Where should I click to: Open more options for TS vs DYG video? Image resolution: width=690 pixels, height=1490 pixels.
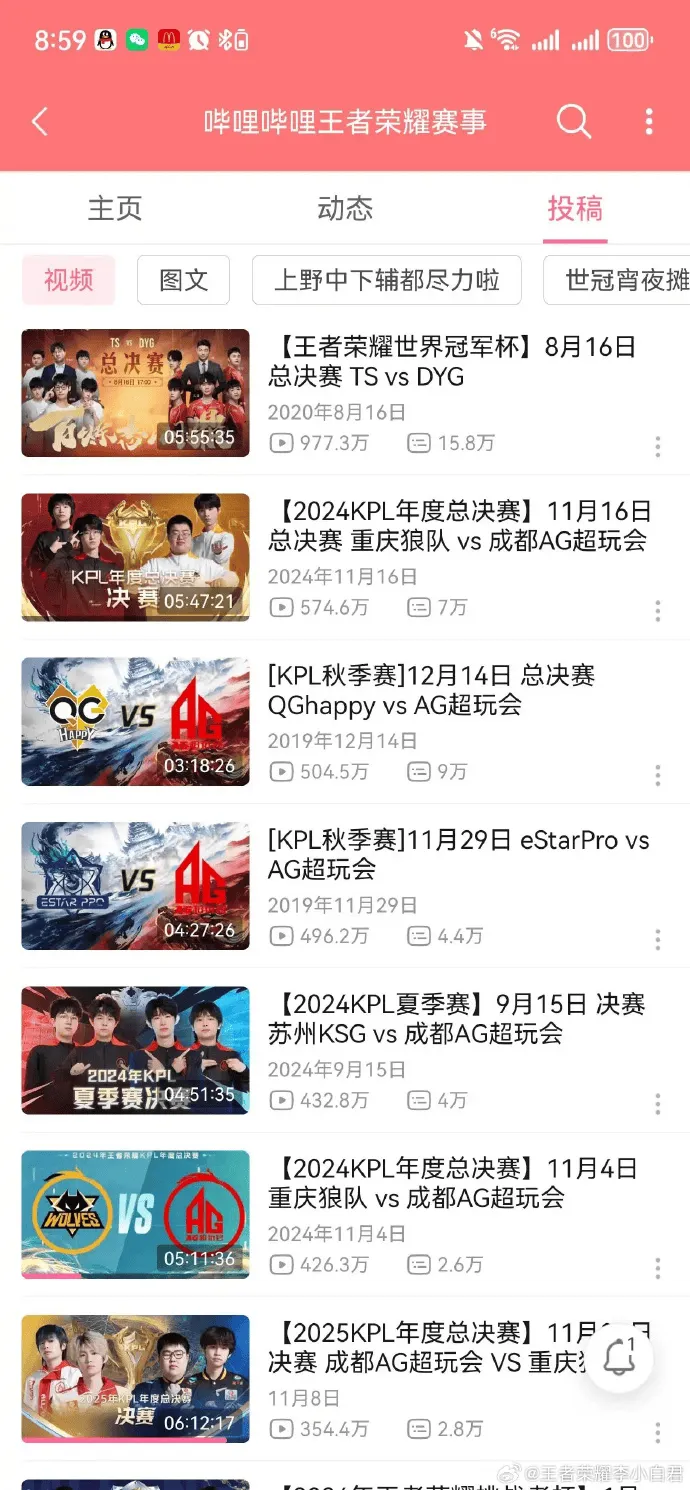[657, 446]
